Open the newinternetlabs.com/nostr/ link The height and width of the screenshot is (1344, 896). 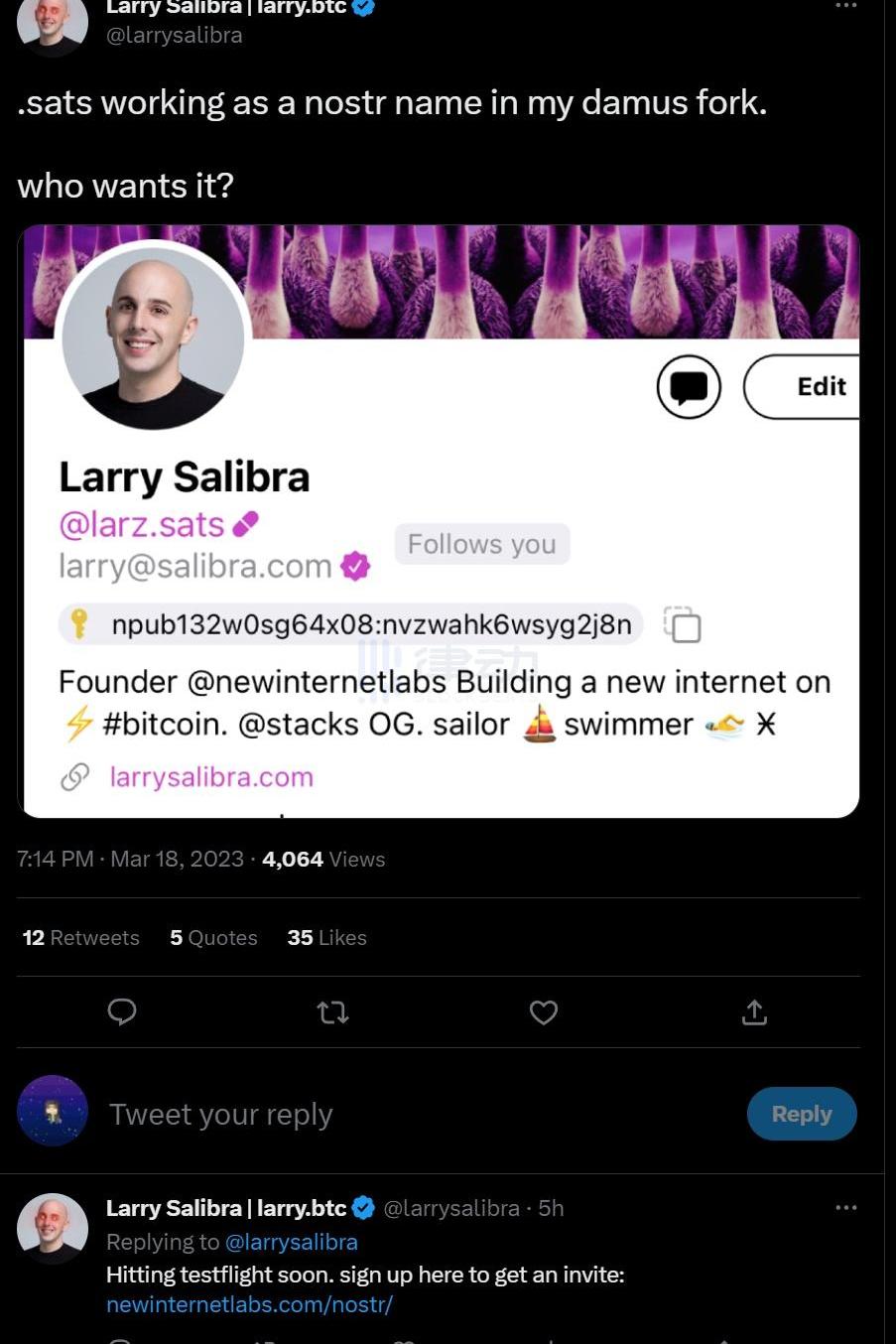(x=249, y=1304)
